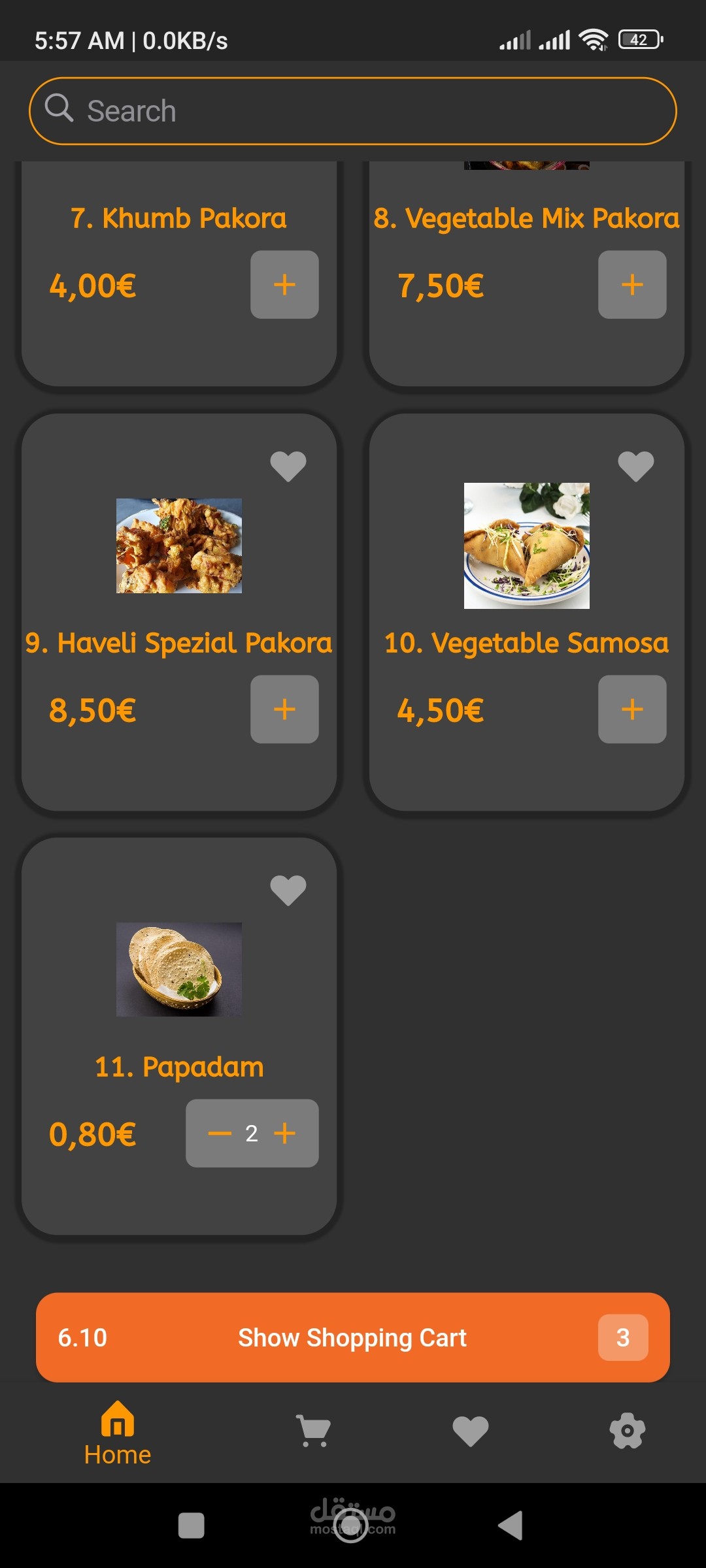706x1568 pixels.
Task: Open the Vegetable Samosa item photo
Action: [x=526, y=546]
